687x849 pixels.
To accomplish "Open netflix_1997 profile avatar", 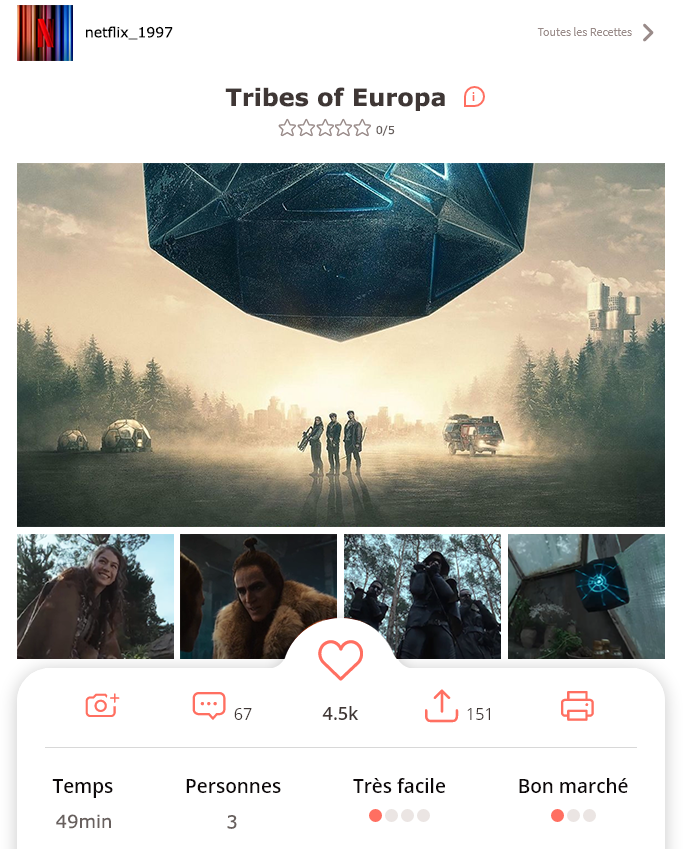I will tap(45, 33).
